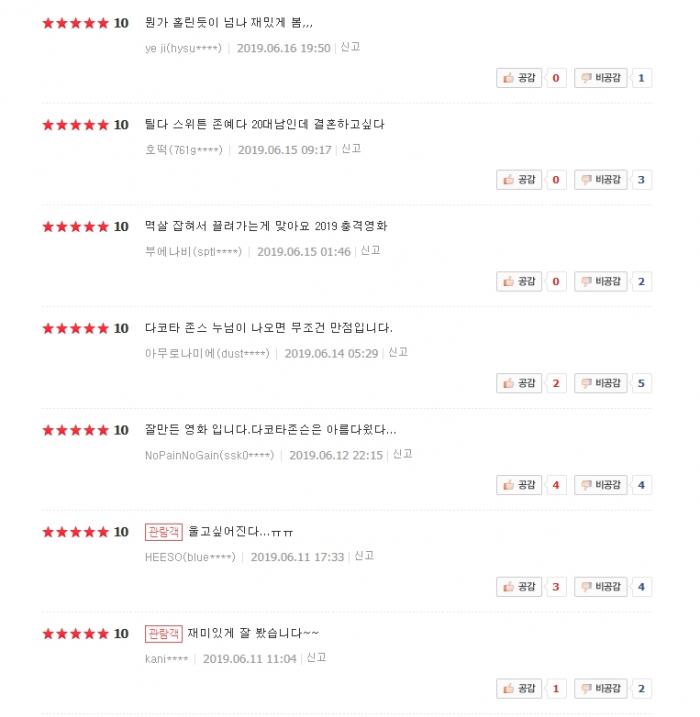This screenshot has height=717, width=700.
Task: Like HEESO's review with 공감
Action: coord(519,587)
